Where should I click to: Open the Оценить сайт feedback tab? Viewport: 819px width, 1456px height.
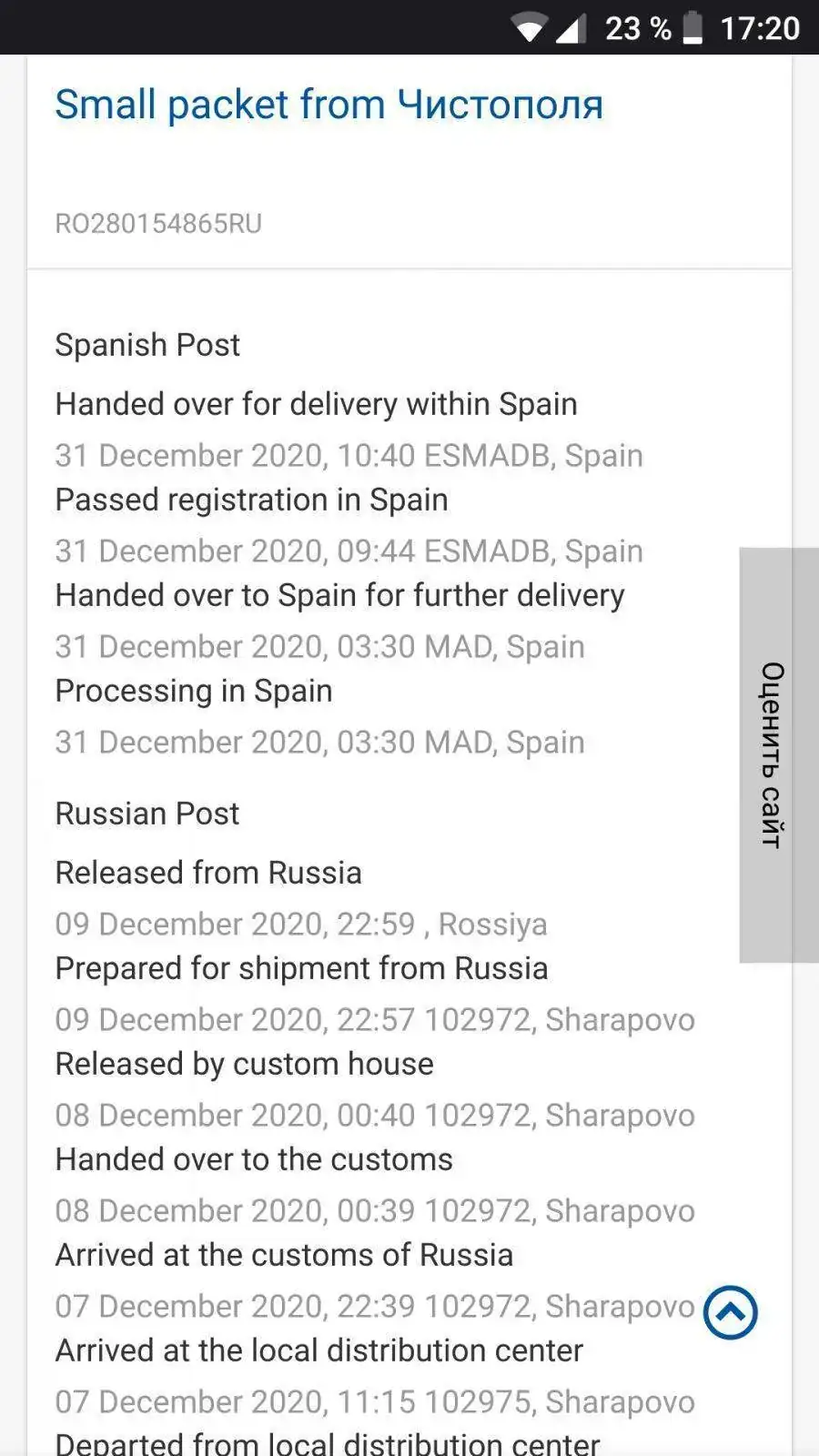coord(779,755)
